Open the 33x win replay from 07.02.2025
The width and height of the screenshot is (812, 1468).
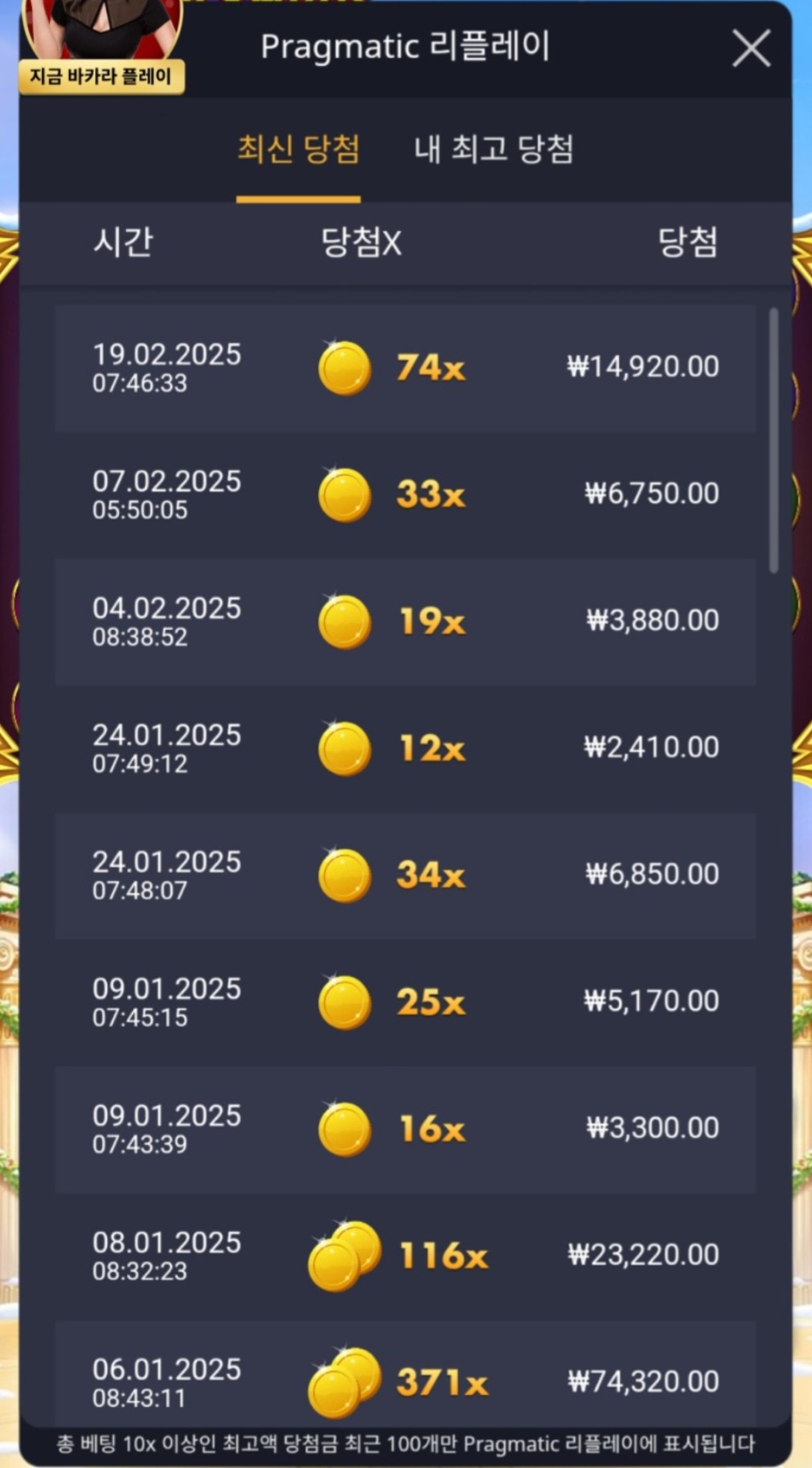tap(405, 495)
